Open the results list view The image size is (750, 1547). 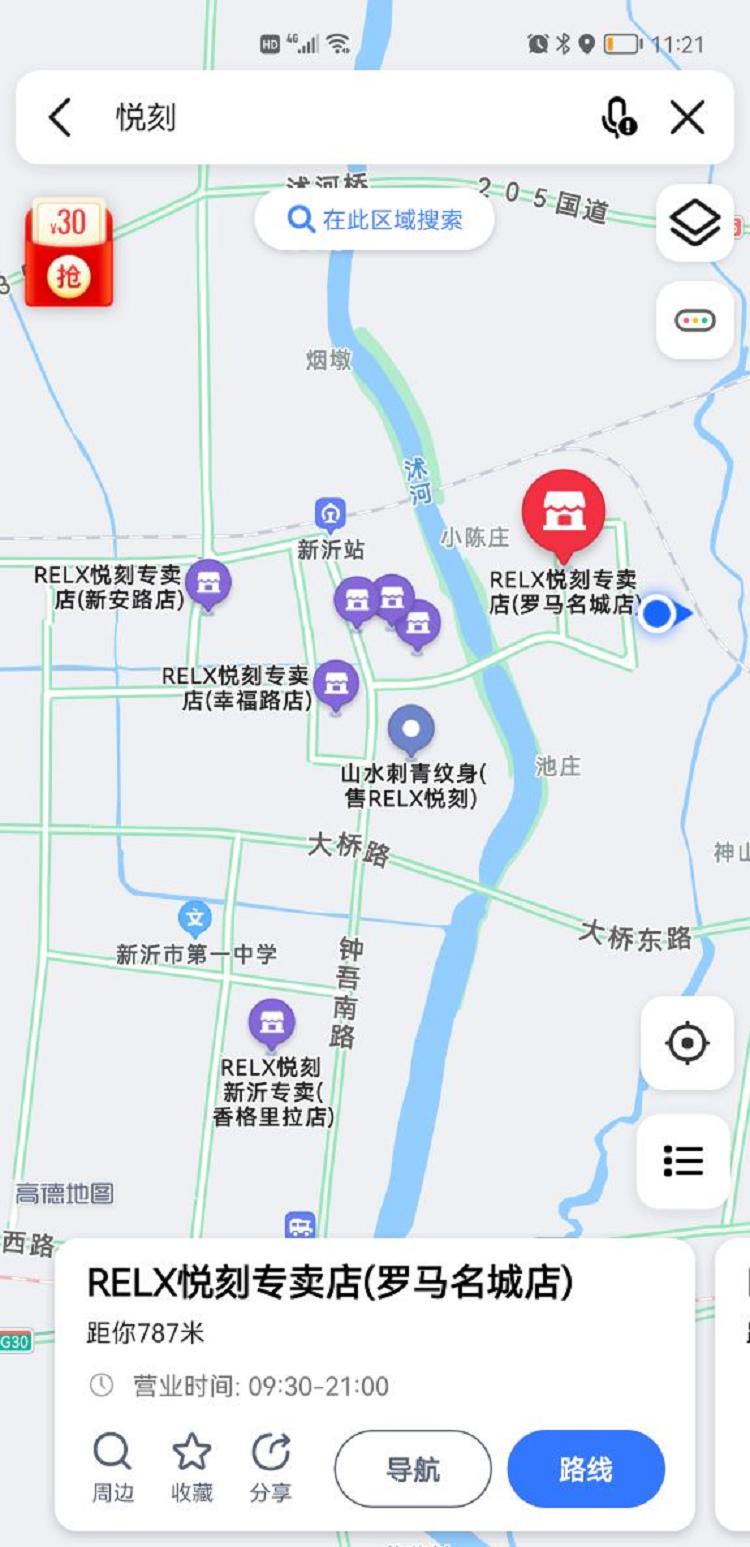tap(684, 1161)
